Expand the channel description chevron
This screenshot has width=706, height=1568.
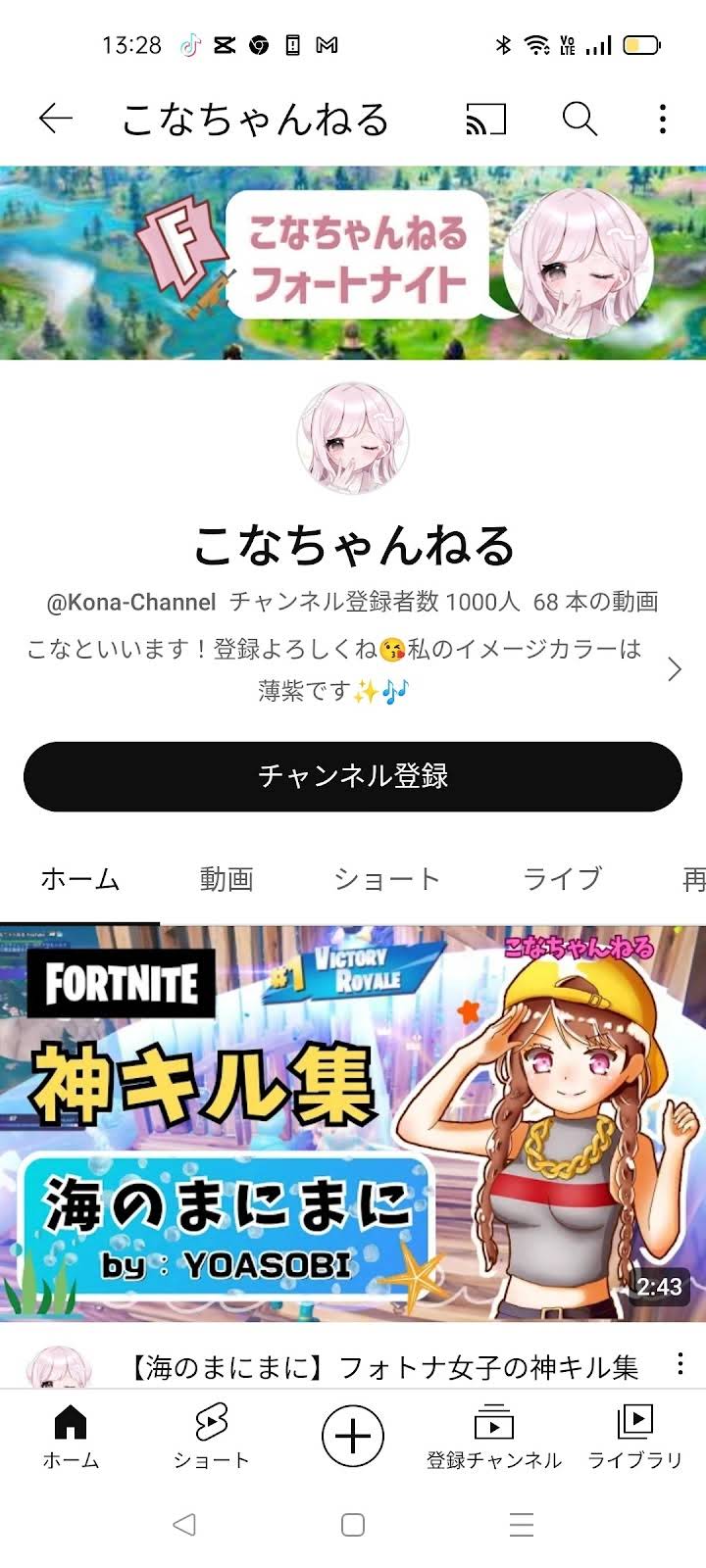[x=674, y=669]
